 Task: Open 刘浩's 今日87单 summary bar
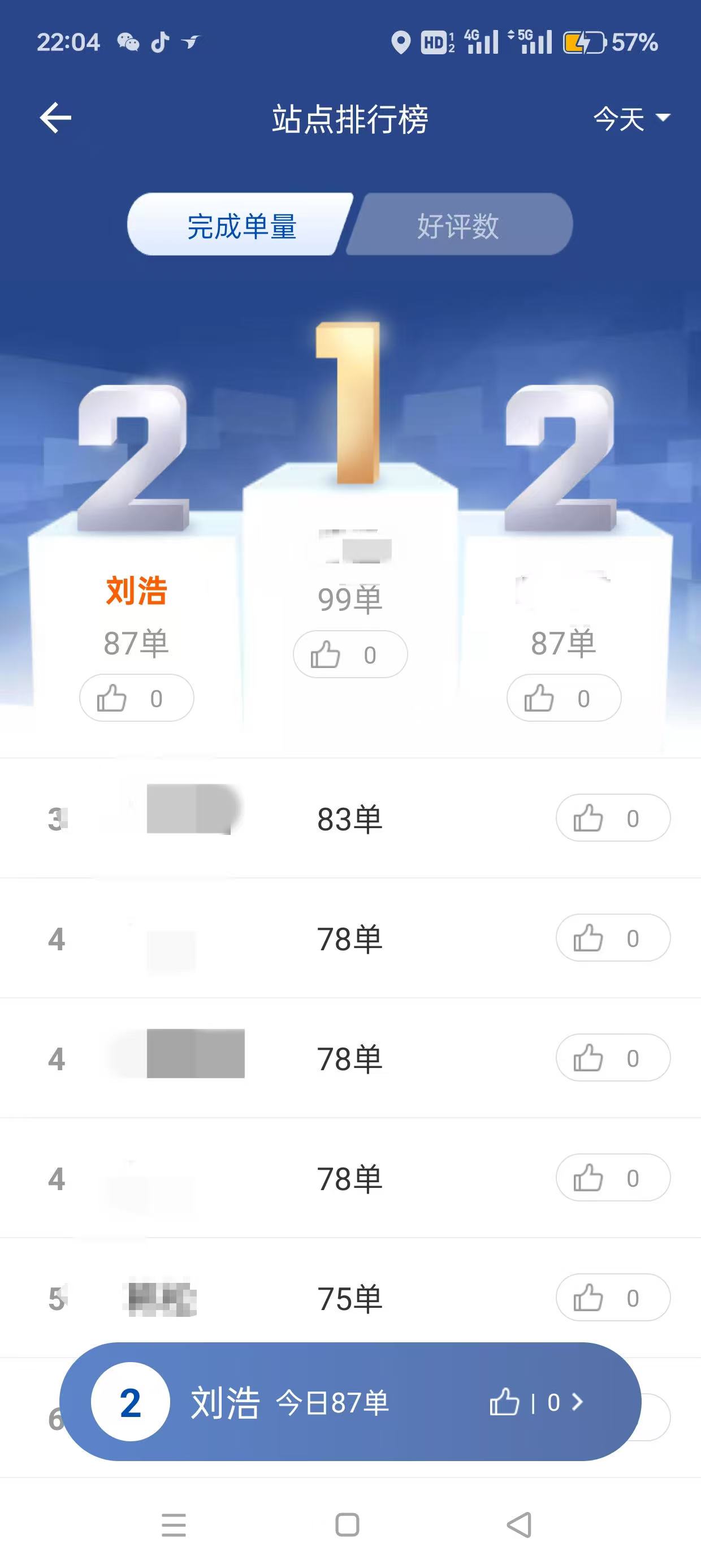tap(350, 1401)
